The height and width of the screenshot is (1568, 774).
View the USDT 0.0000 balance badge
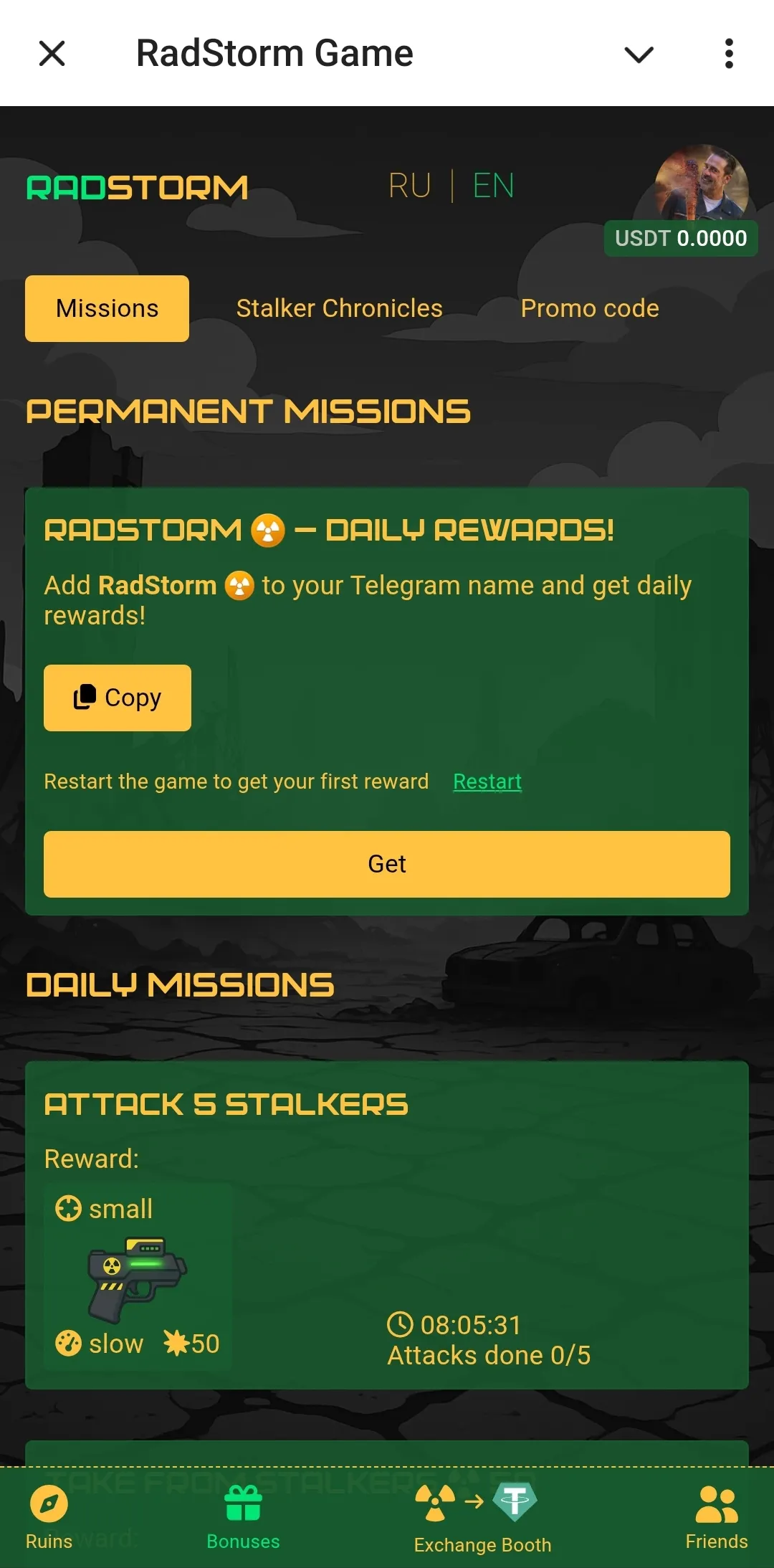[680, 238]
